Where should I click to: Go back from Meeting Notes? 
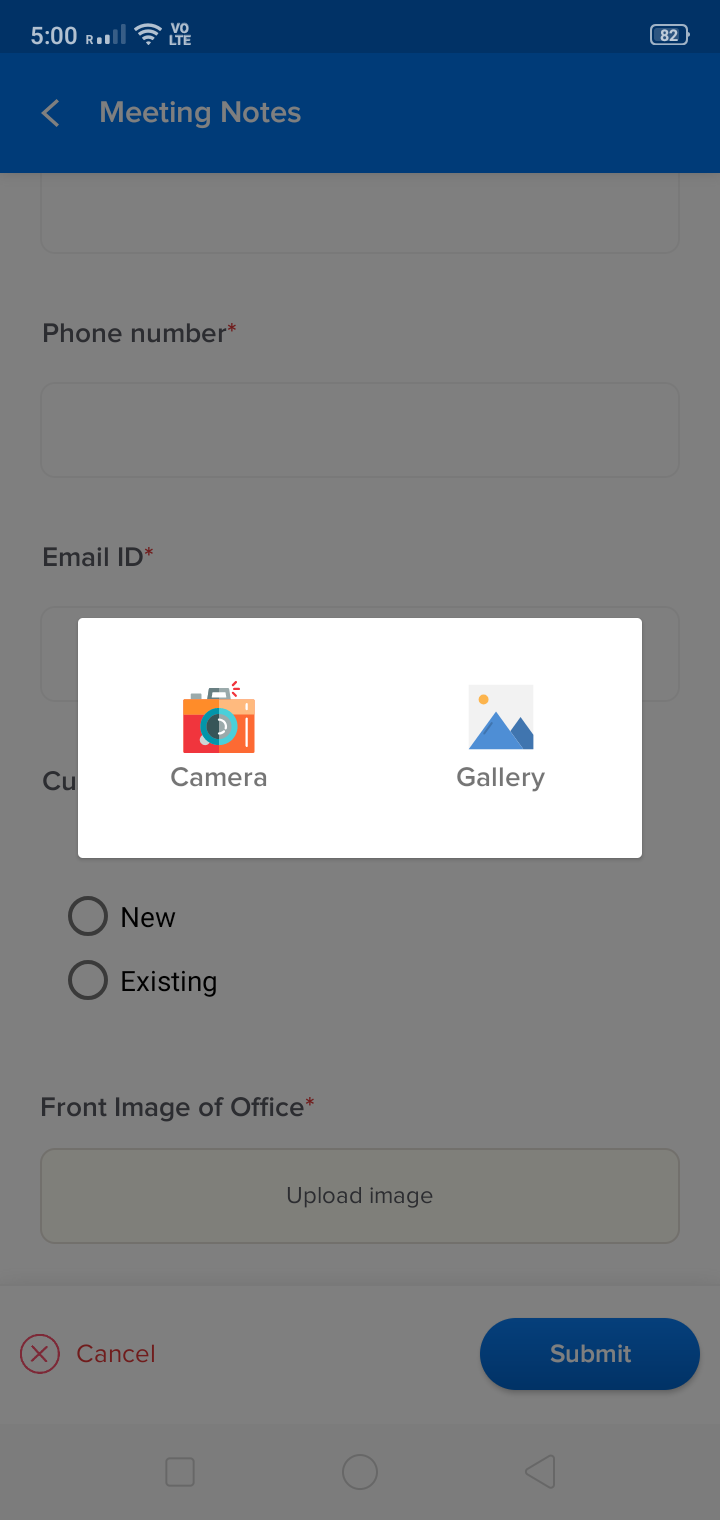51,113
